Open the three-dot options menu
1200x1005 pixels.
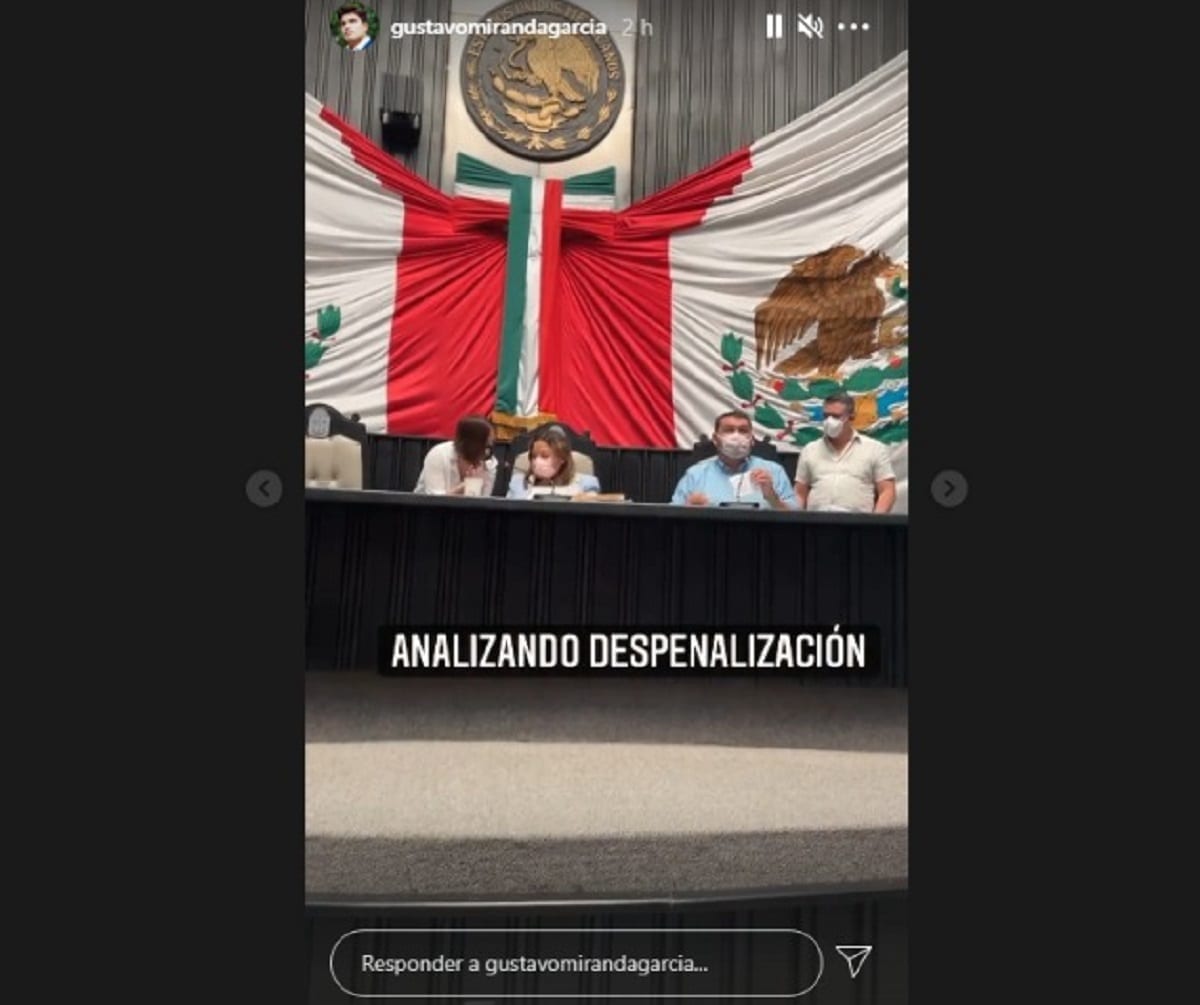(853, 27)
